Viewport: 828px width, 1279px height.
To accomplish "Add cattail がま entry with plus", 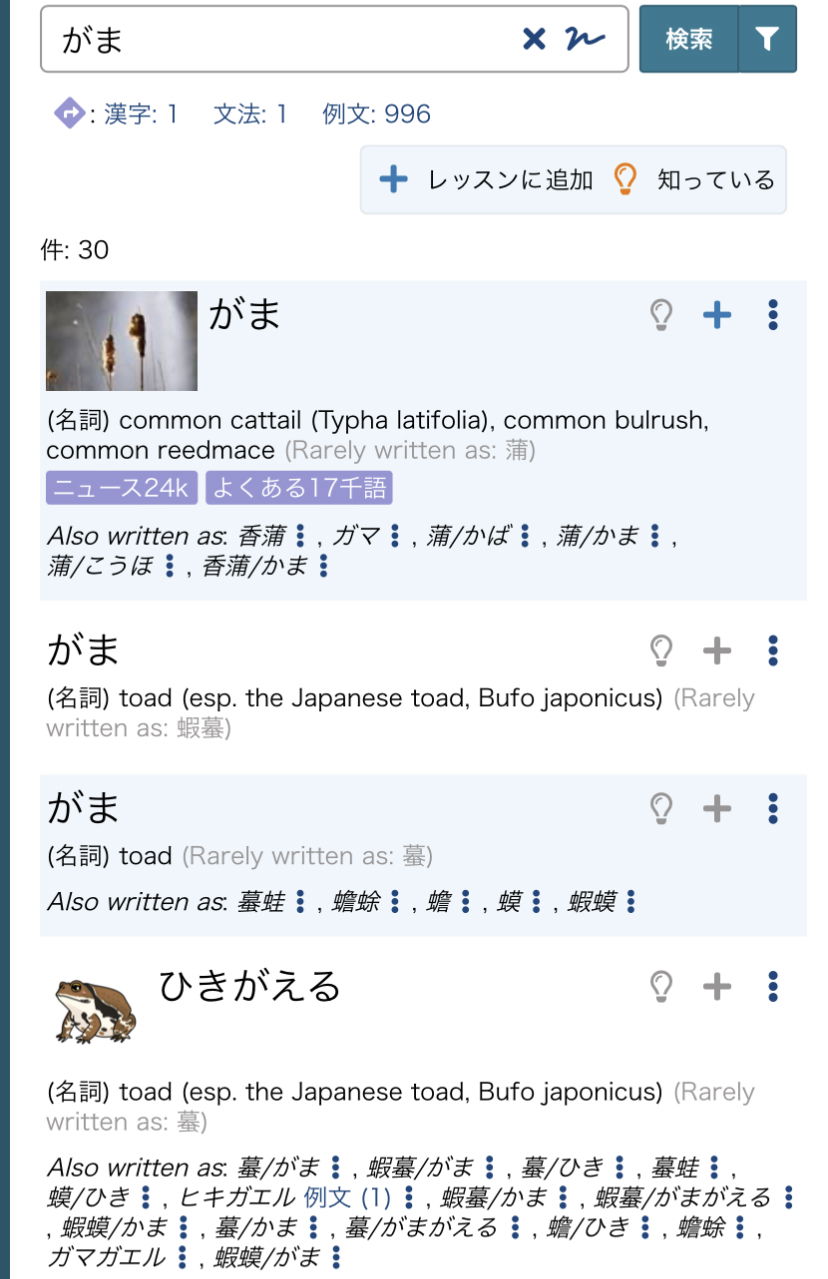I will [717, 316].
